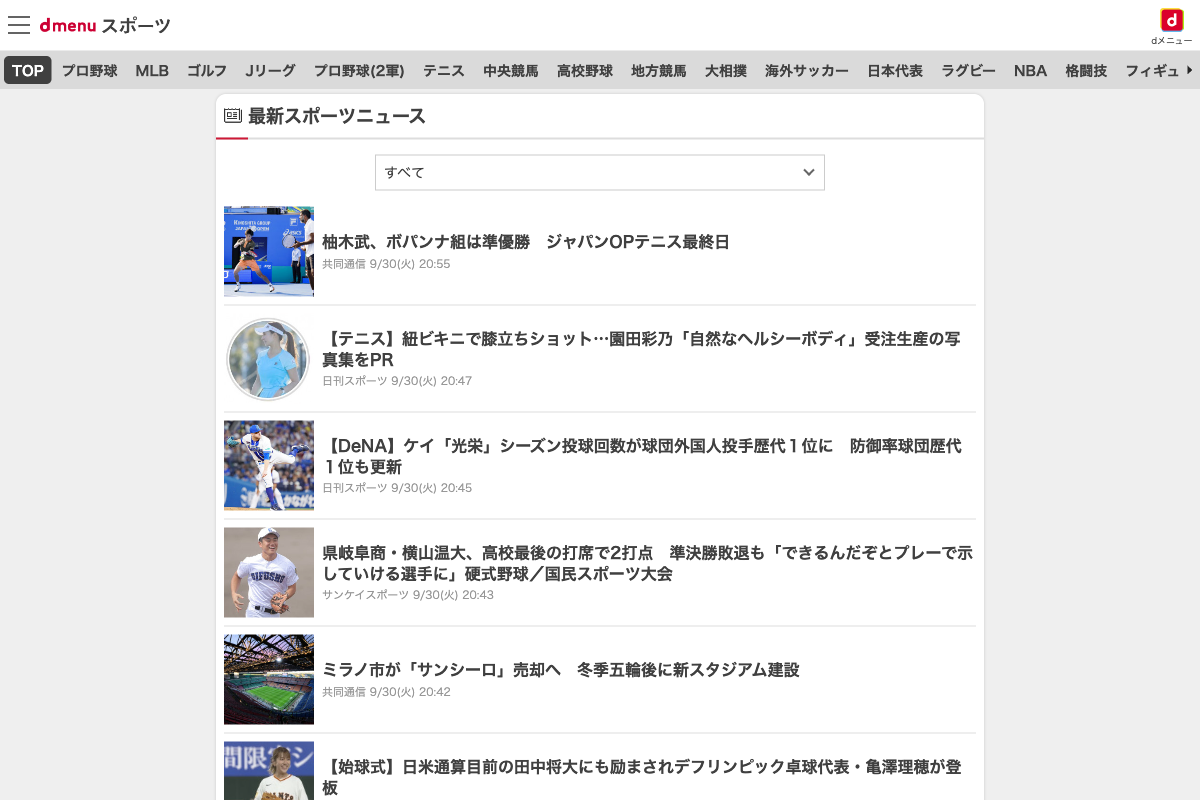
Task: Switch to the 高校野球 tab
Action: [x=584, y=71]
